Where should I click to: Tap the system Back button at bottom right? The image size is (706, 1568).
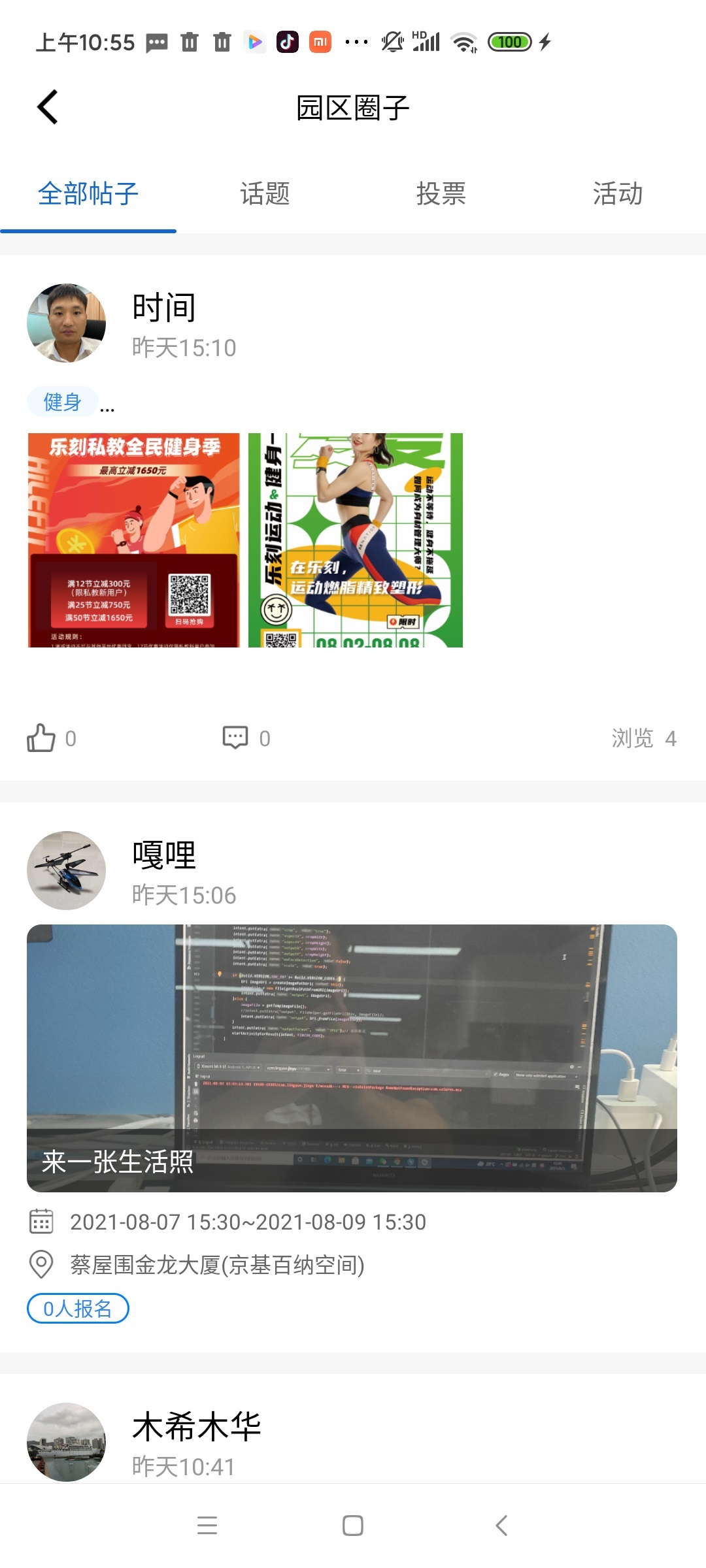pos(500,1526)
